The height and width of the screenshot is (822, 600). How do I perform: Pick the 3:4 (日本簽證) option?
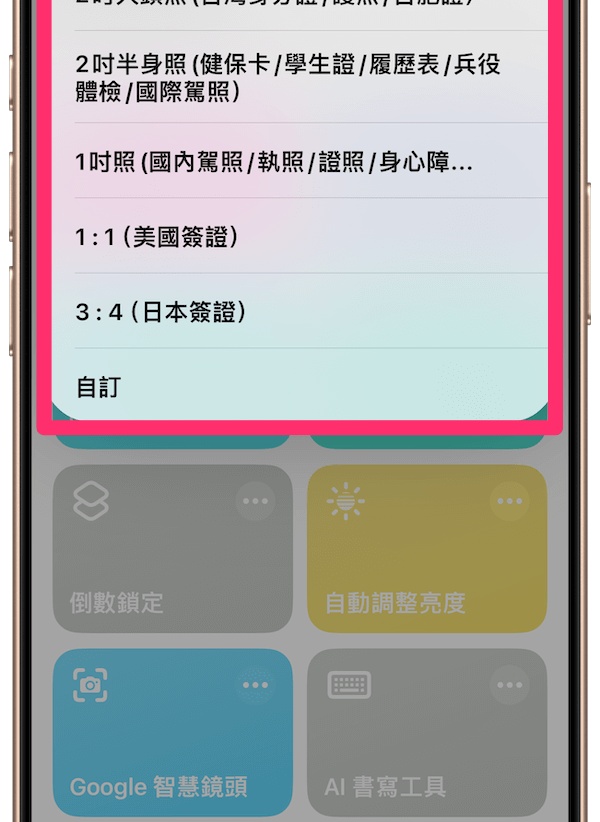point(298,312)
